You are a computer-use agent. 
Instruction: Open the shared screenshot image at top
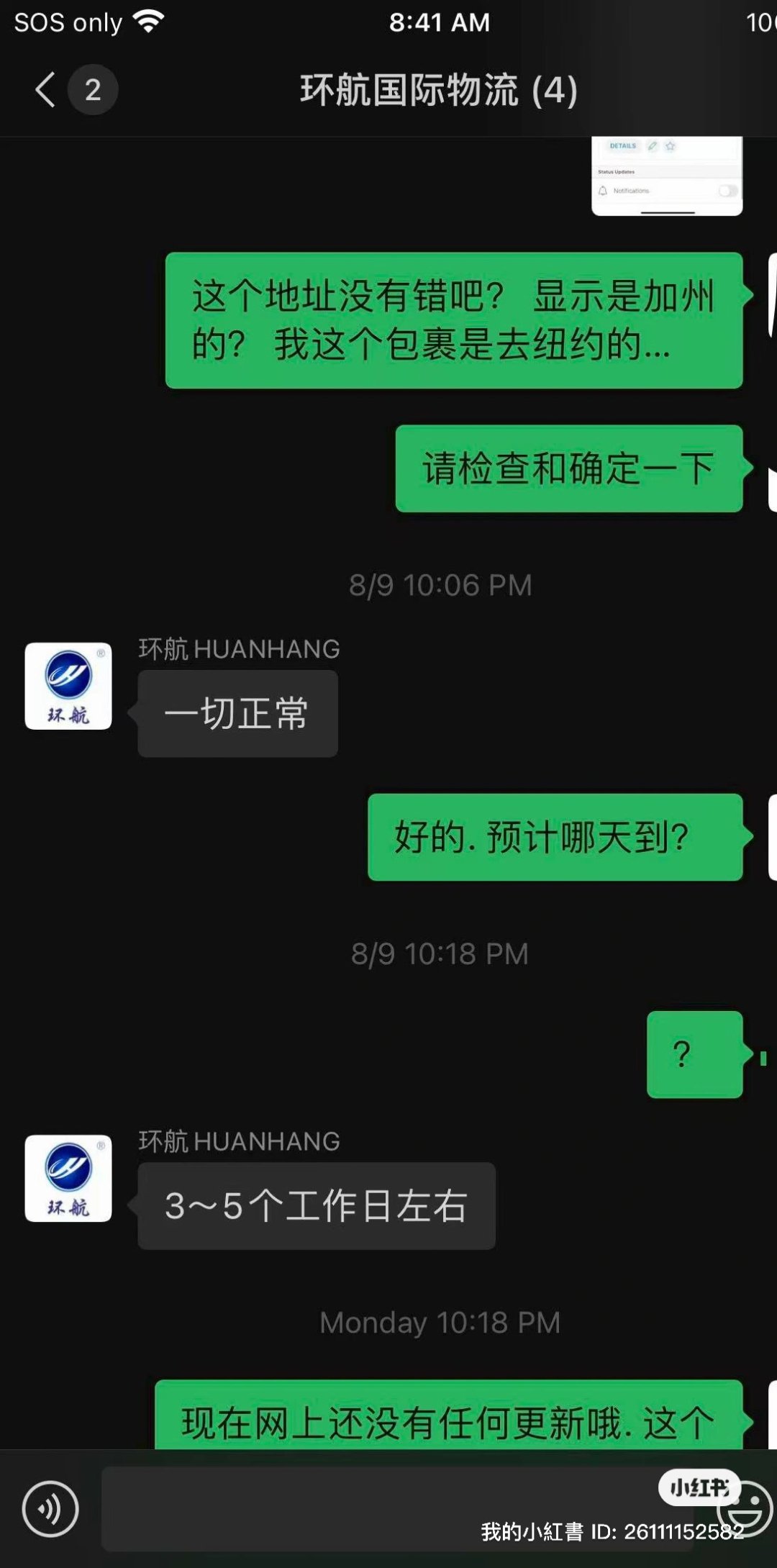pyautogui.click(x=667, y=176)
